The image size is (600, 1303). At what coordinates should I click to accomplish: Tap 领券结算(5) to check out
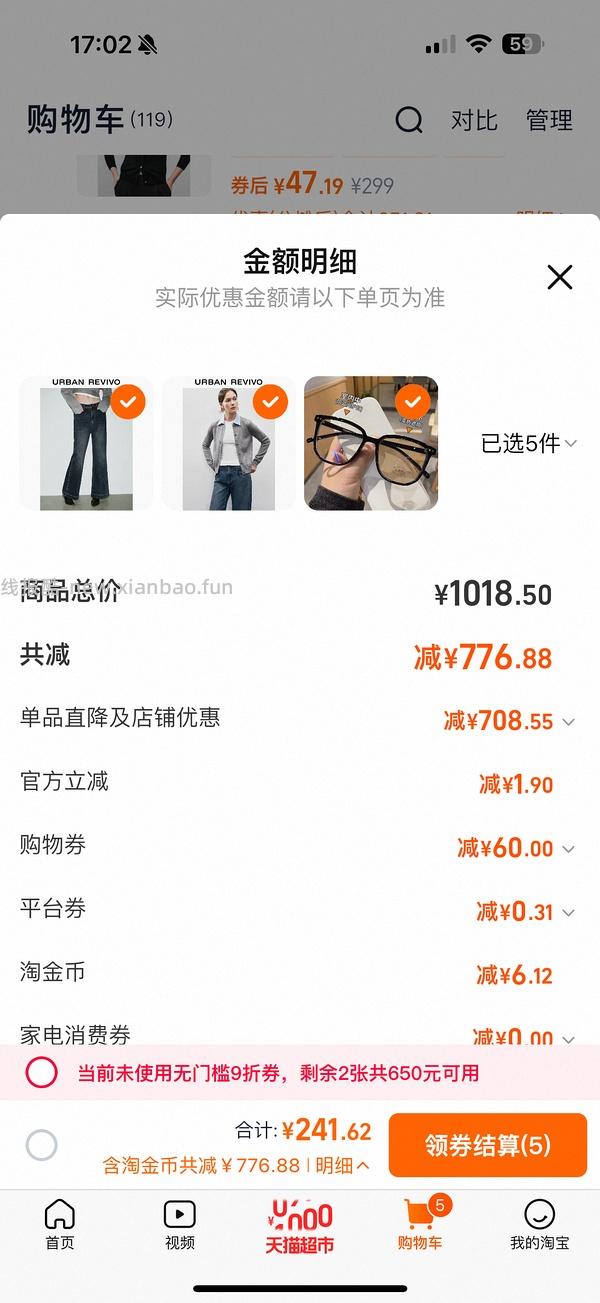(x=487, y=1145)
